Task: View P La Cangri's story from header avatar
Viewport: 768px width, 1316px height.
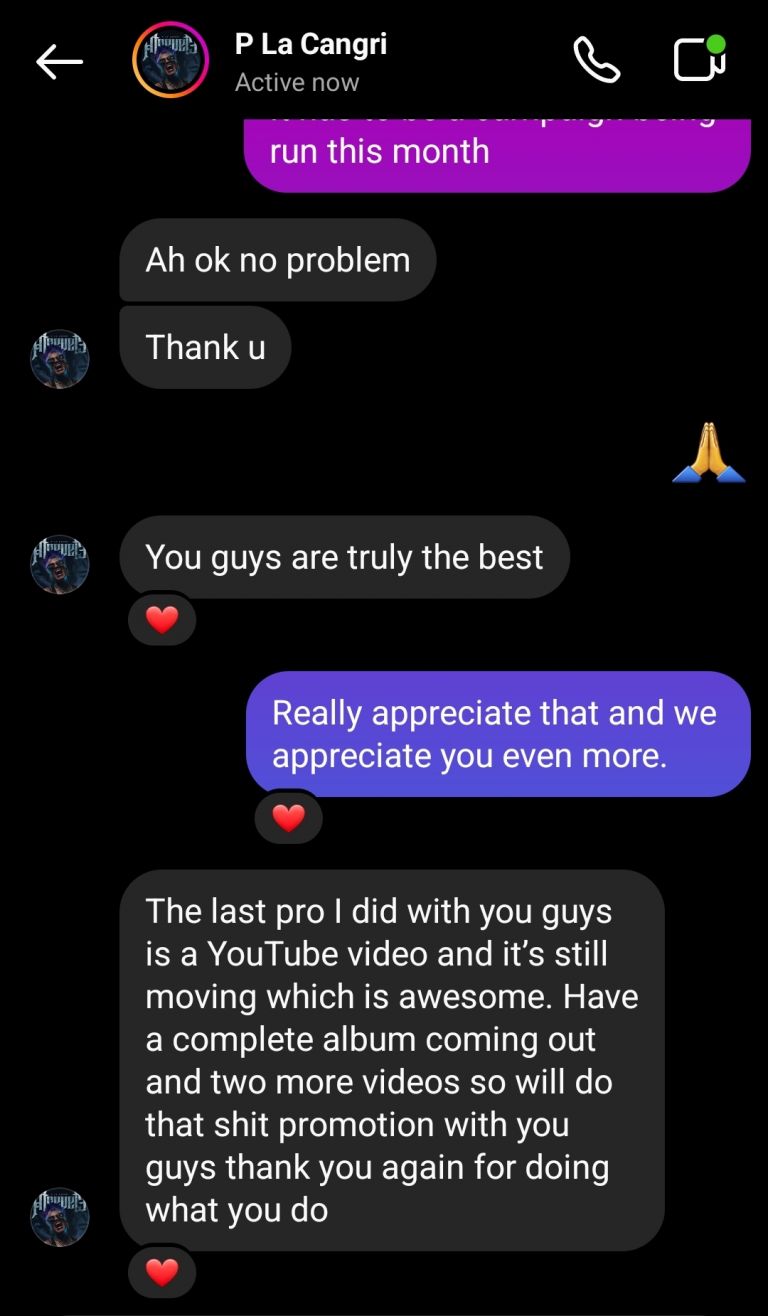Action: (x=170, y=61)
